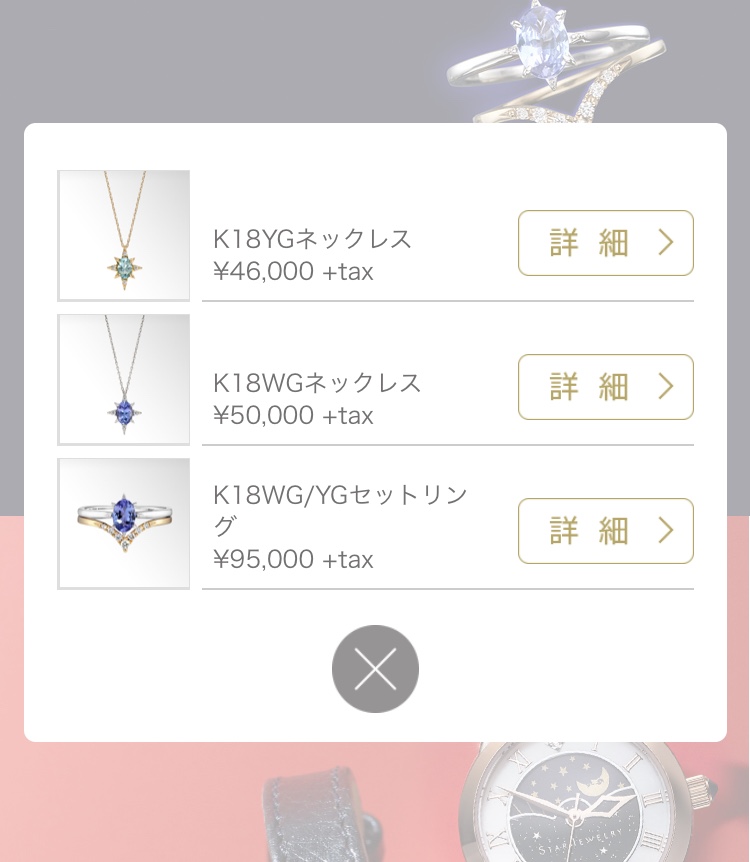The width and height of the screenshot is (750, 862).
Task: Open details for K18YG necklace
Action: [605, 243]
